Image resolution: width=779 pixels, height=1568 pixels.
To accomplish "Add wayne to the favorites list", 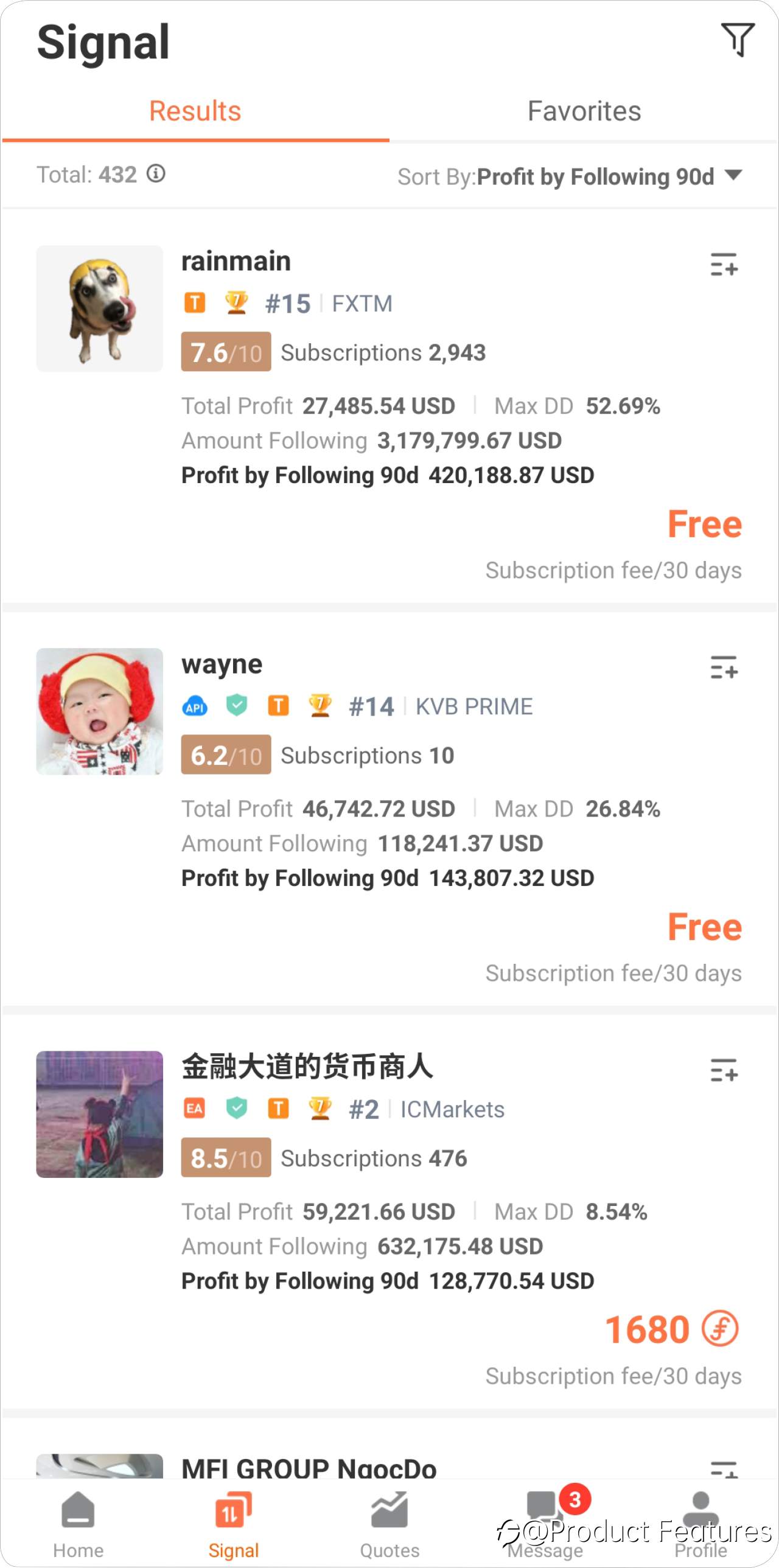I will tap(724, 667).
